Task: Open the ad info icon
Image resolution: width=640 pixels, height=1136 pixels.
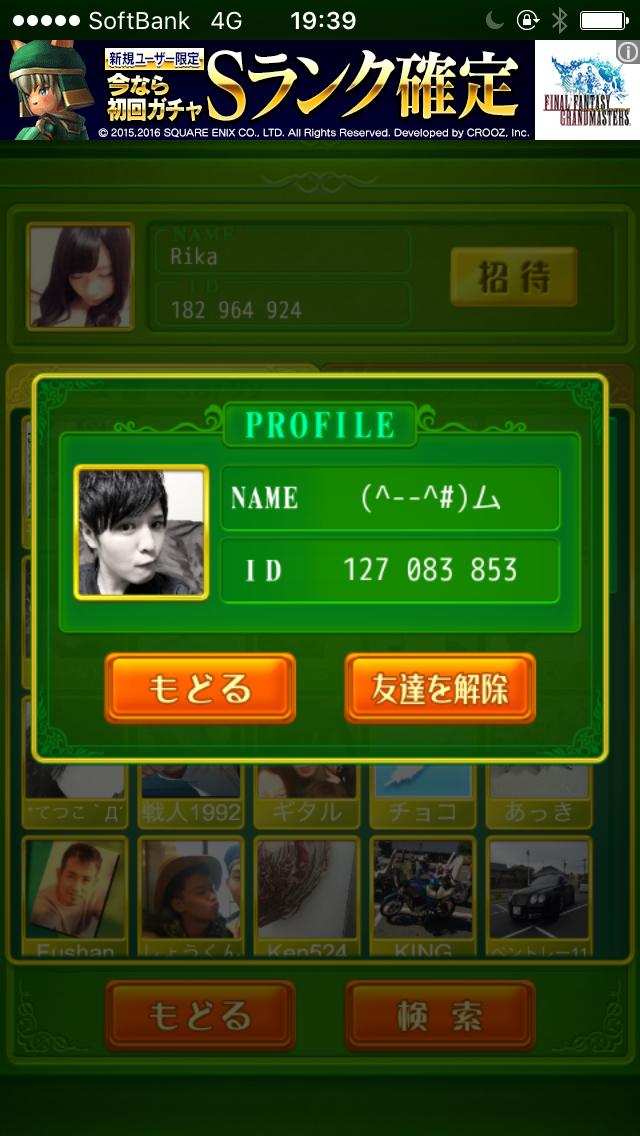Action: (628, 52)
